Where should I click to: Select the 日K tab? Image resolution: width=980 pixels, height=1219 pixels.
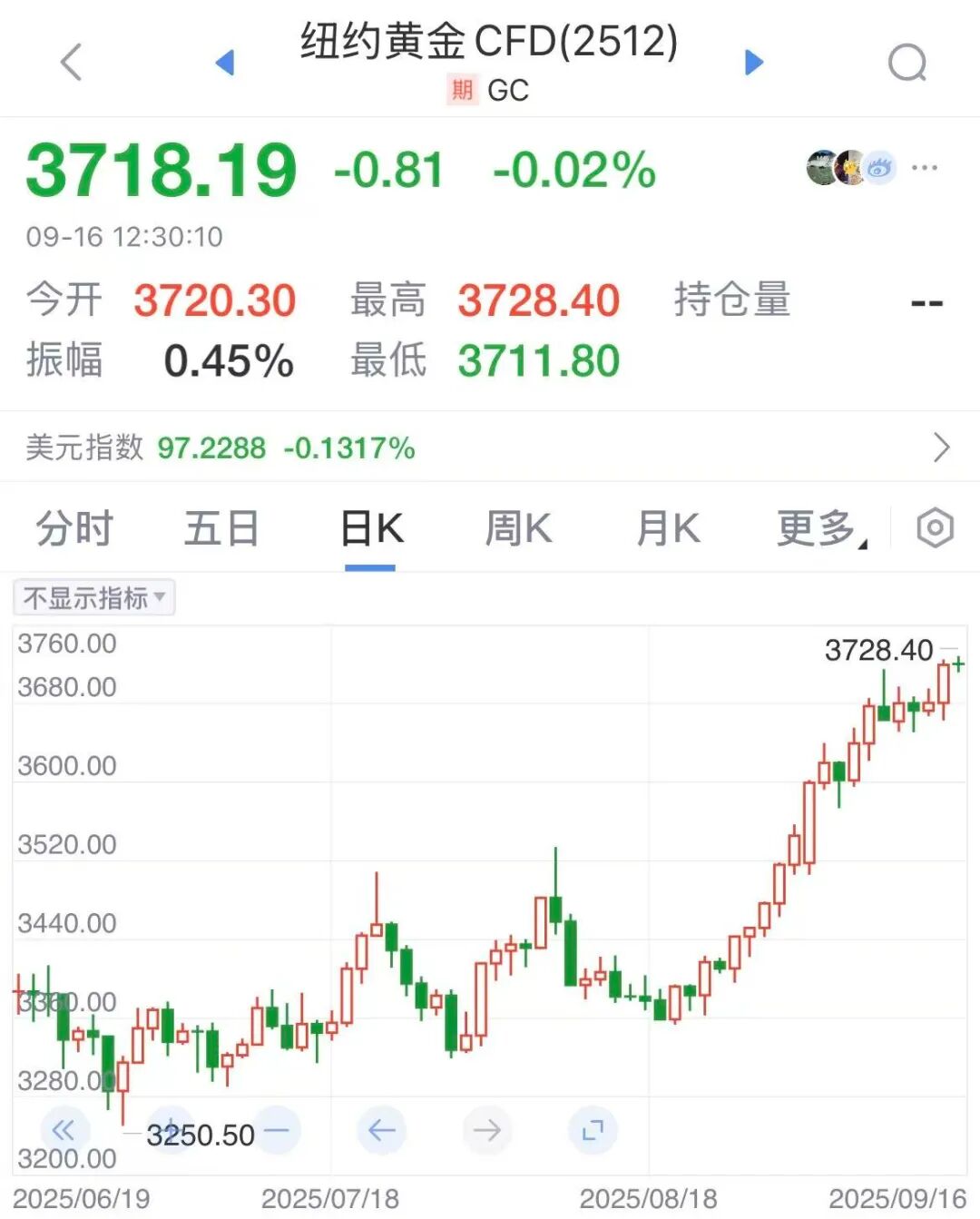(370, 529)
